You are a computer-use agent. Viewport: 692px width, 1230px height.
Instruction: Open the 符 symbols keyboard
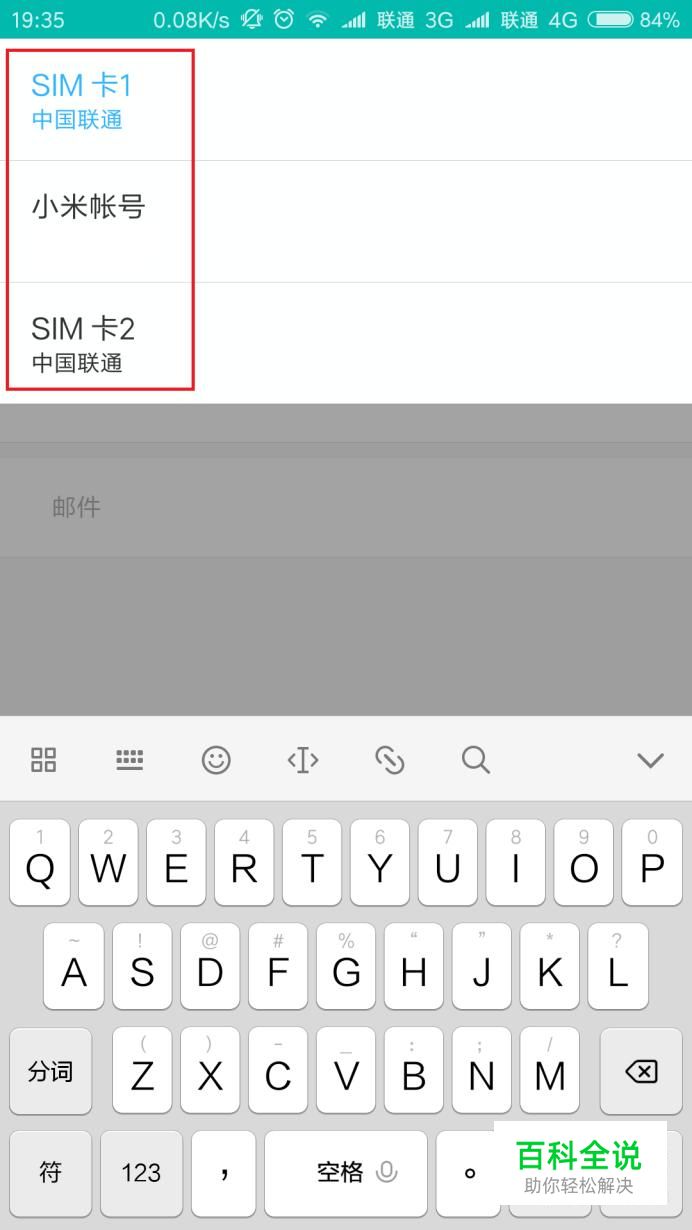click(x=50, y=1173)
